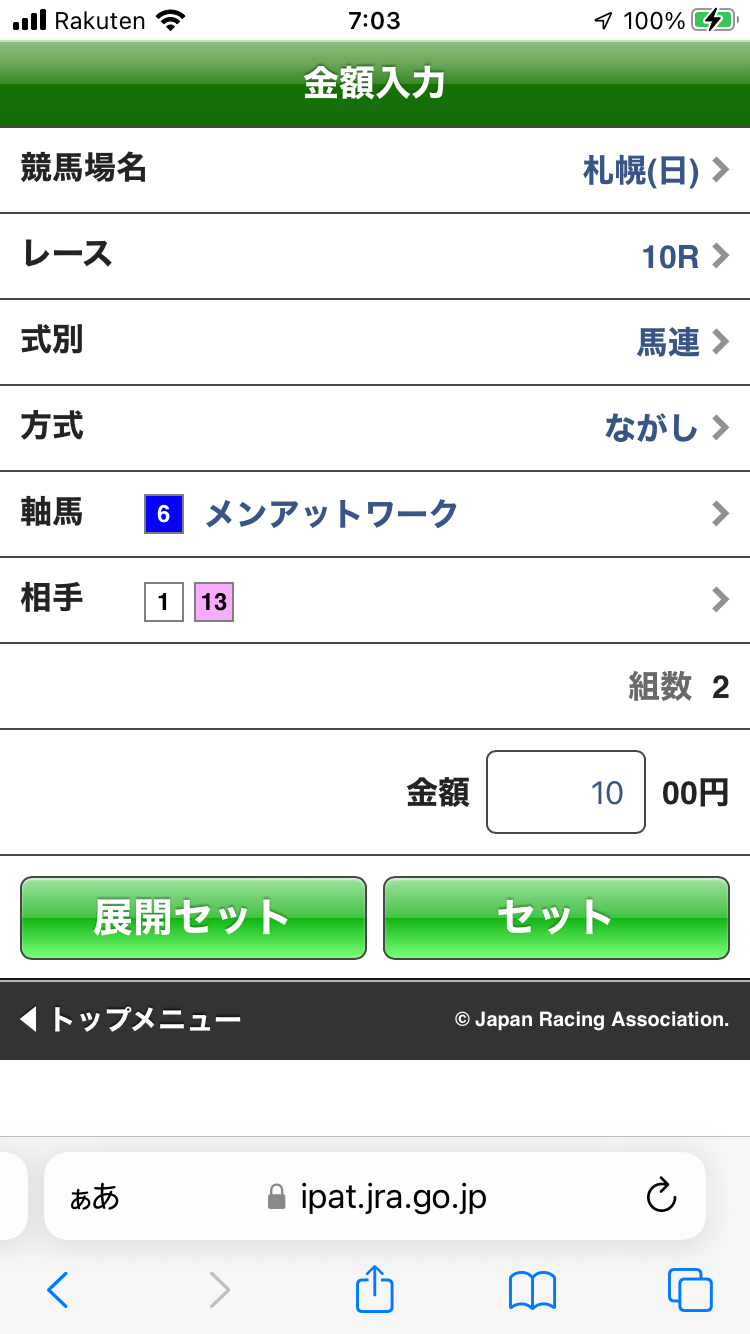Screen dimensions: 750x1334
Task: Select horse number 6 blue badge
Action: (x=163, y=514)
